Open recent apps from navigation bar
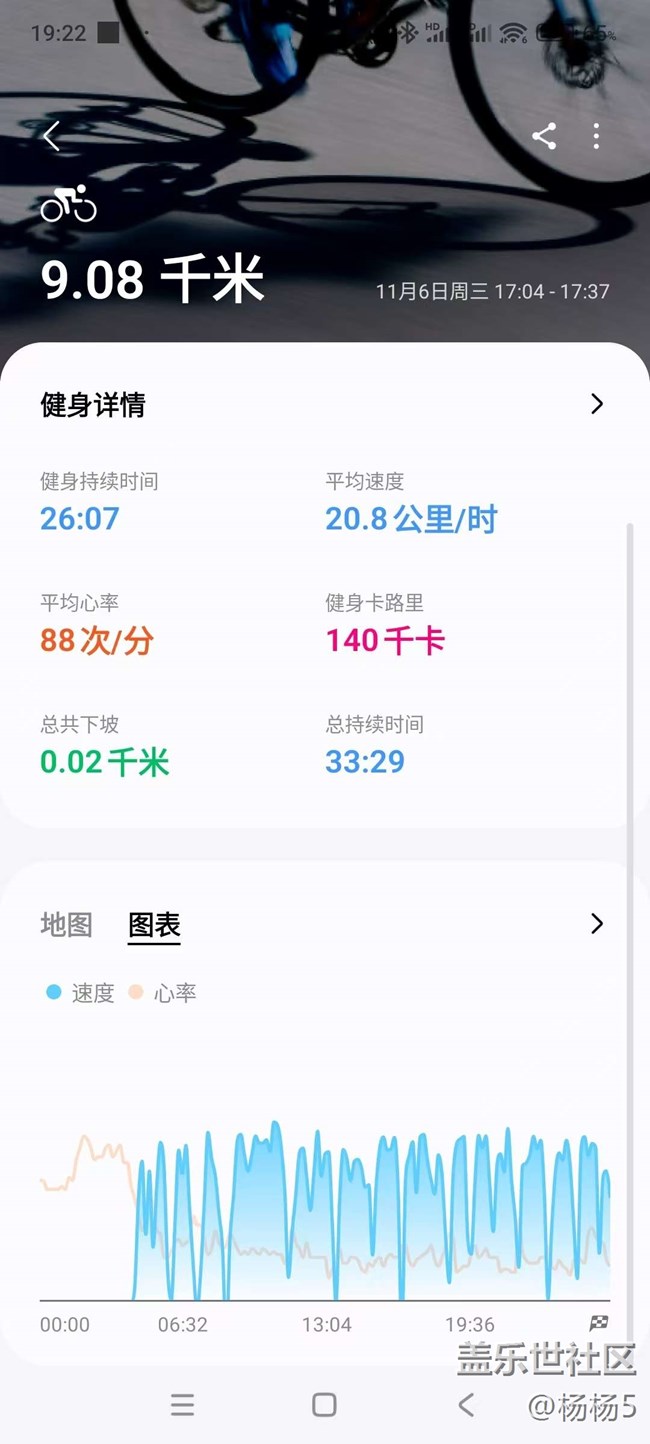This screenshot has width=650, height=1444. pyautogui.click(x=182, y=1405)
